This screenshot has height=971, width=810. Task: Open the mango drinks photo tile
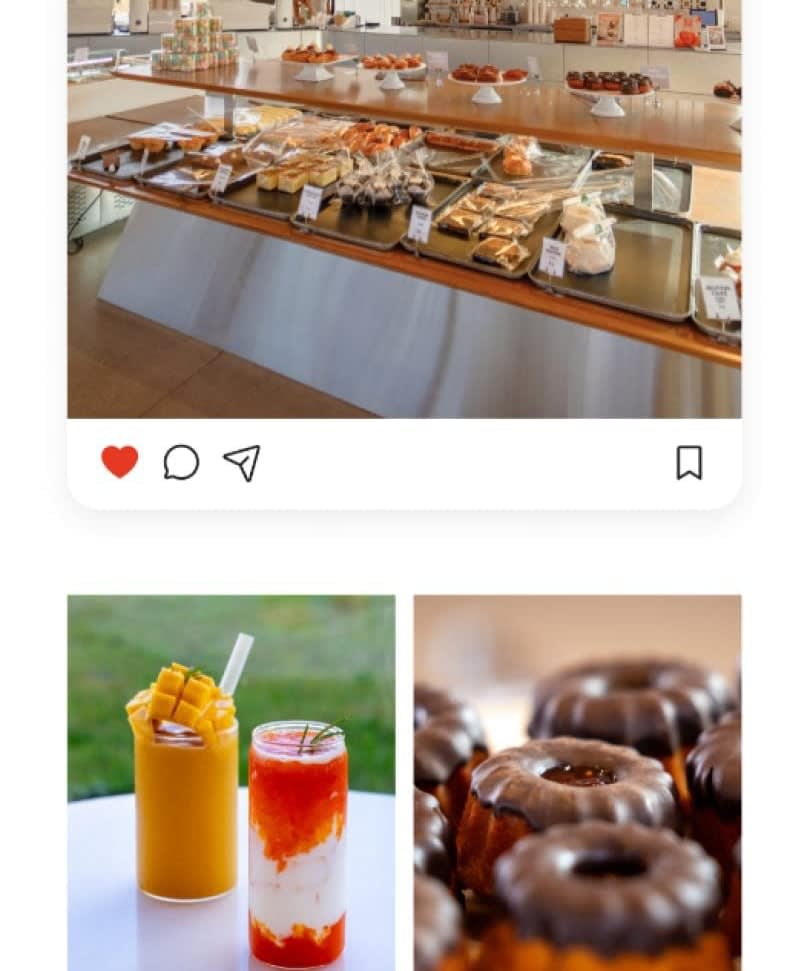tap(231, 782)
